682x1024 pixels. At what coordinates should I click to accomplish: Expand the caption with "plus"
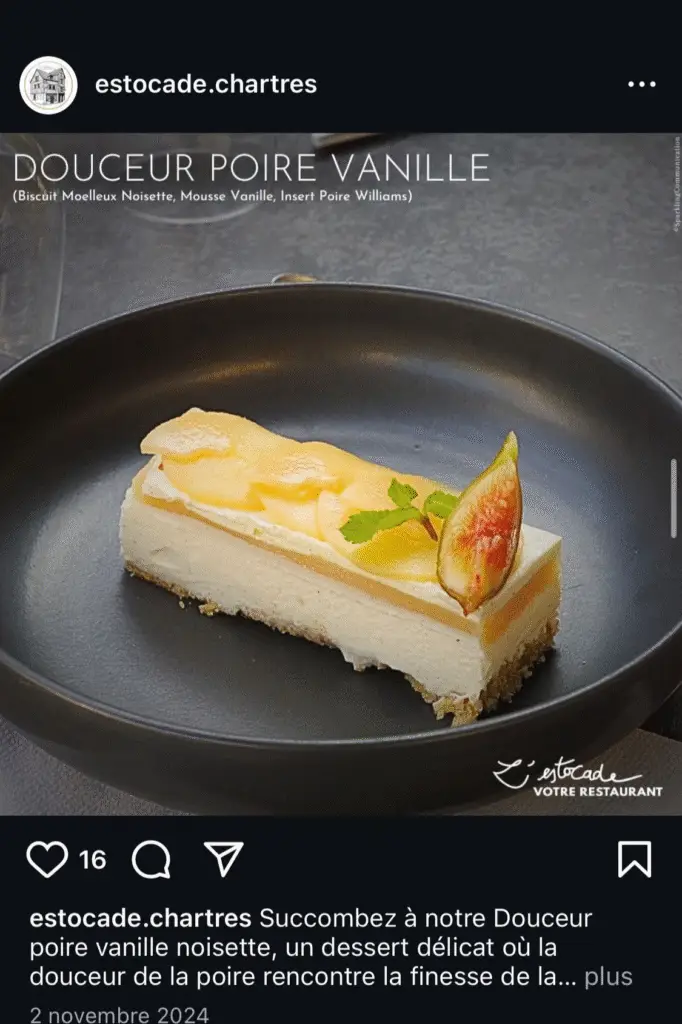(x=608, y=976)
